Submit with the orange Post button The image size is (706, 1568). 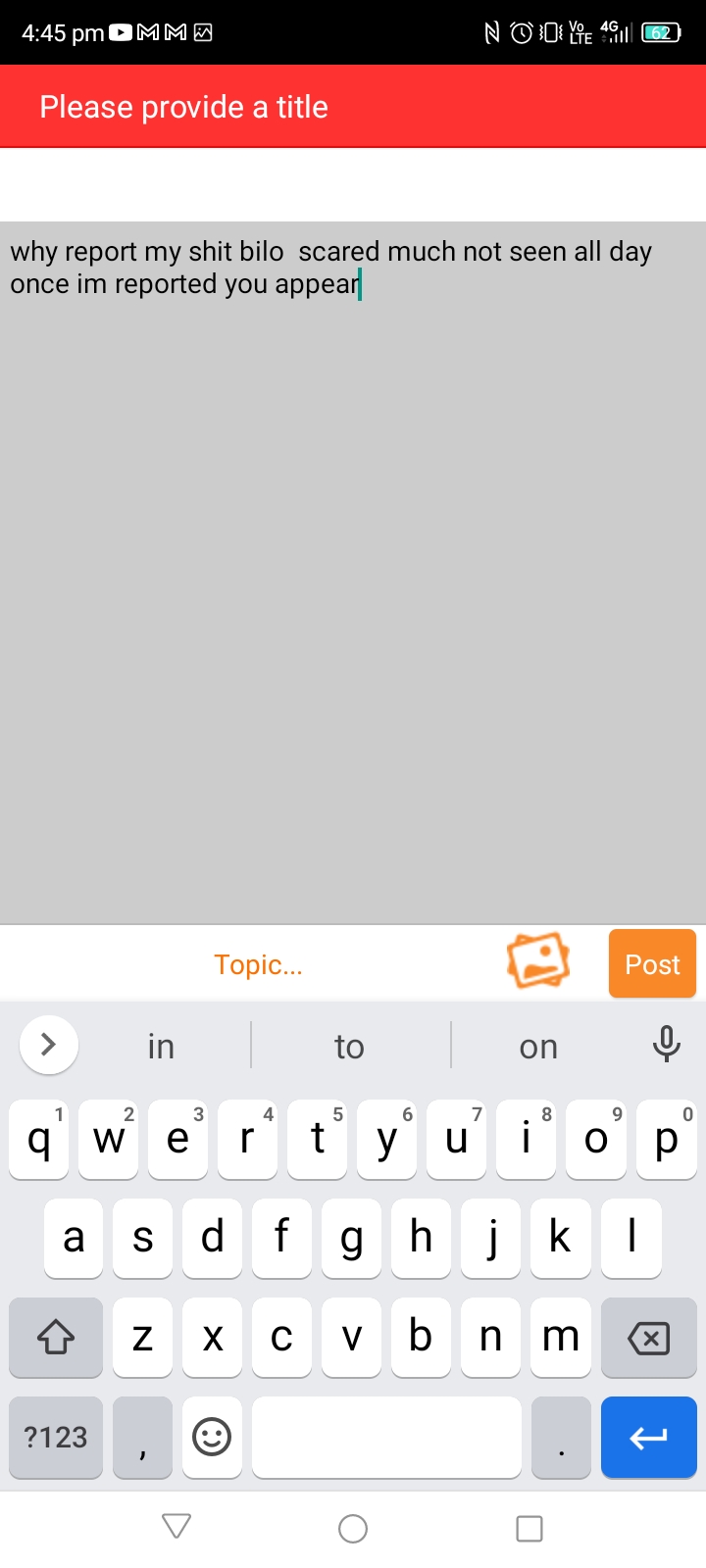tap(652, 964)
